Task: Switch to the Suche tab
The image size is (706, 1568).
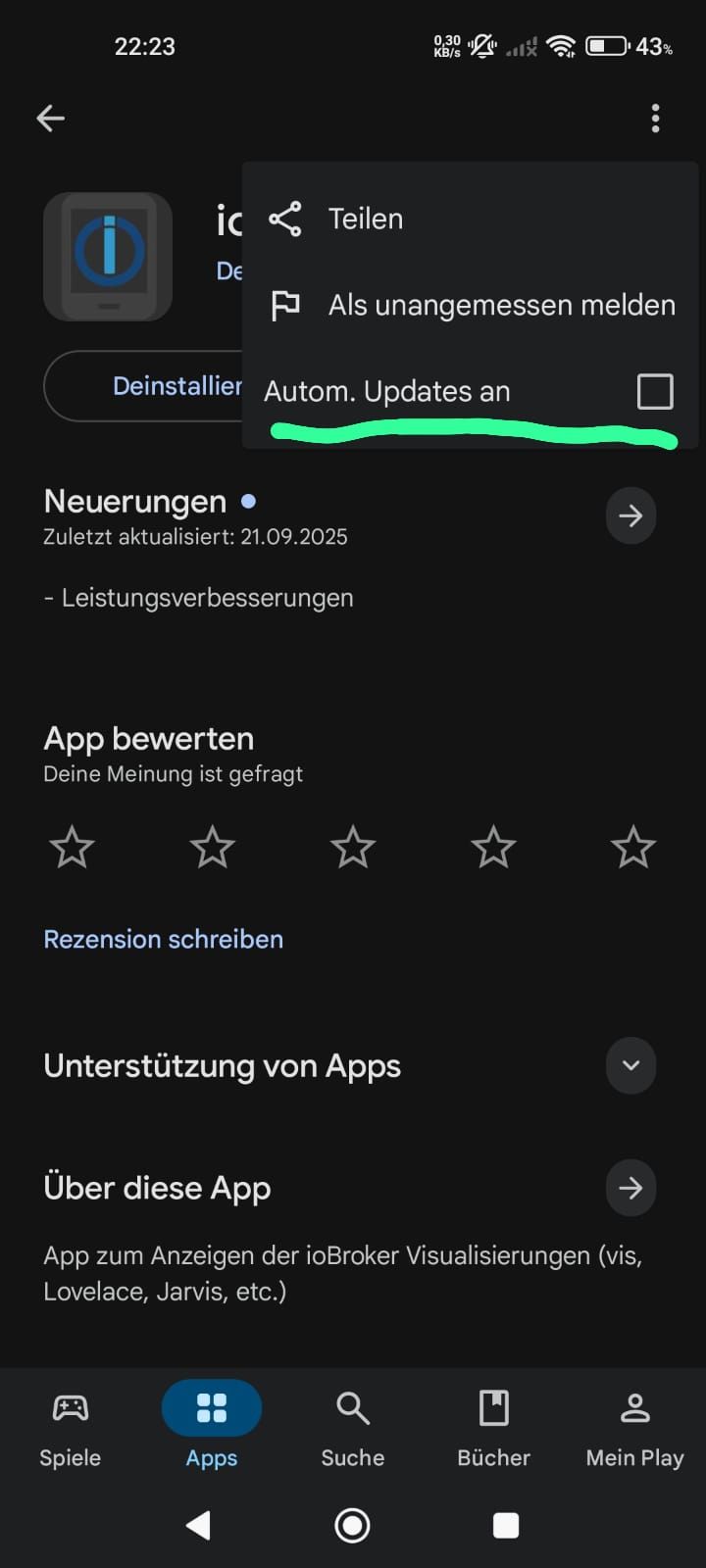Action: [x=353, y=1427]
